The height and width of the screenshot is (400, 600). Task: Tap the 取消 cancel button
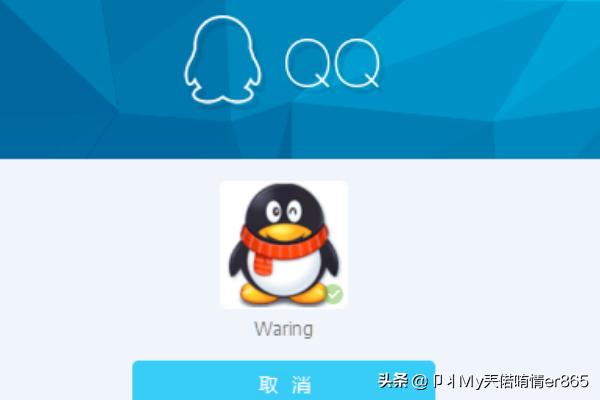pyautogui.click(x=284, y=382)
